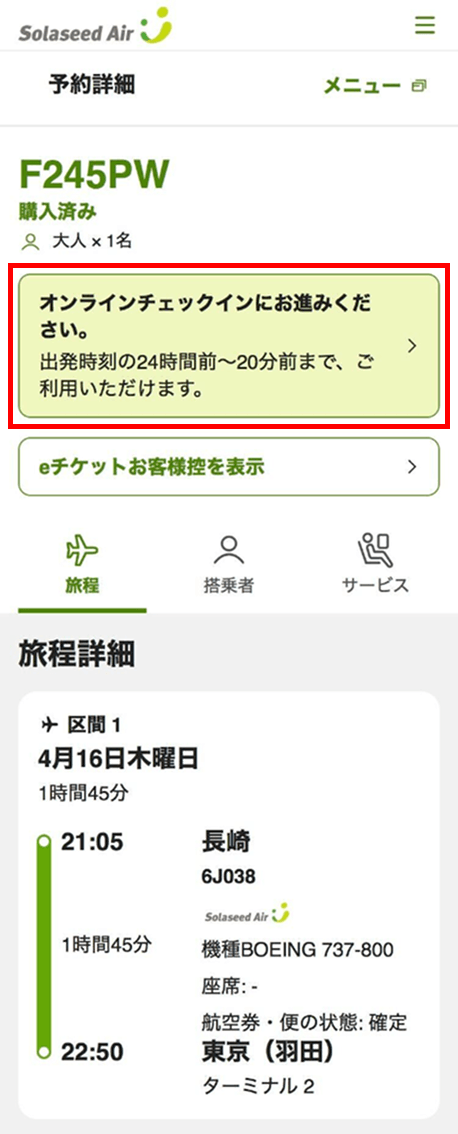Show eチケットお客様控を表示
Screen dimensions: 458x1134
click(x=229, y=466)
